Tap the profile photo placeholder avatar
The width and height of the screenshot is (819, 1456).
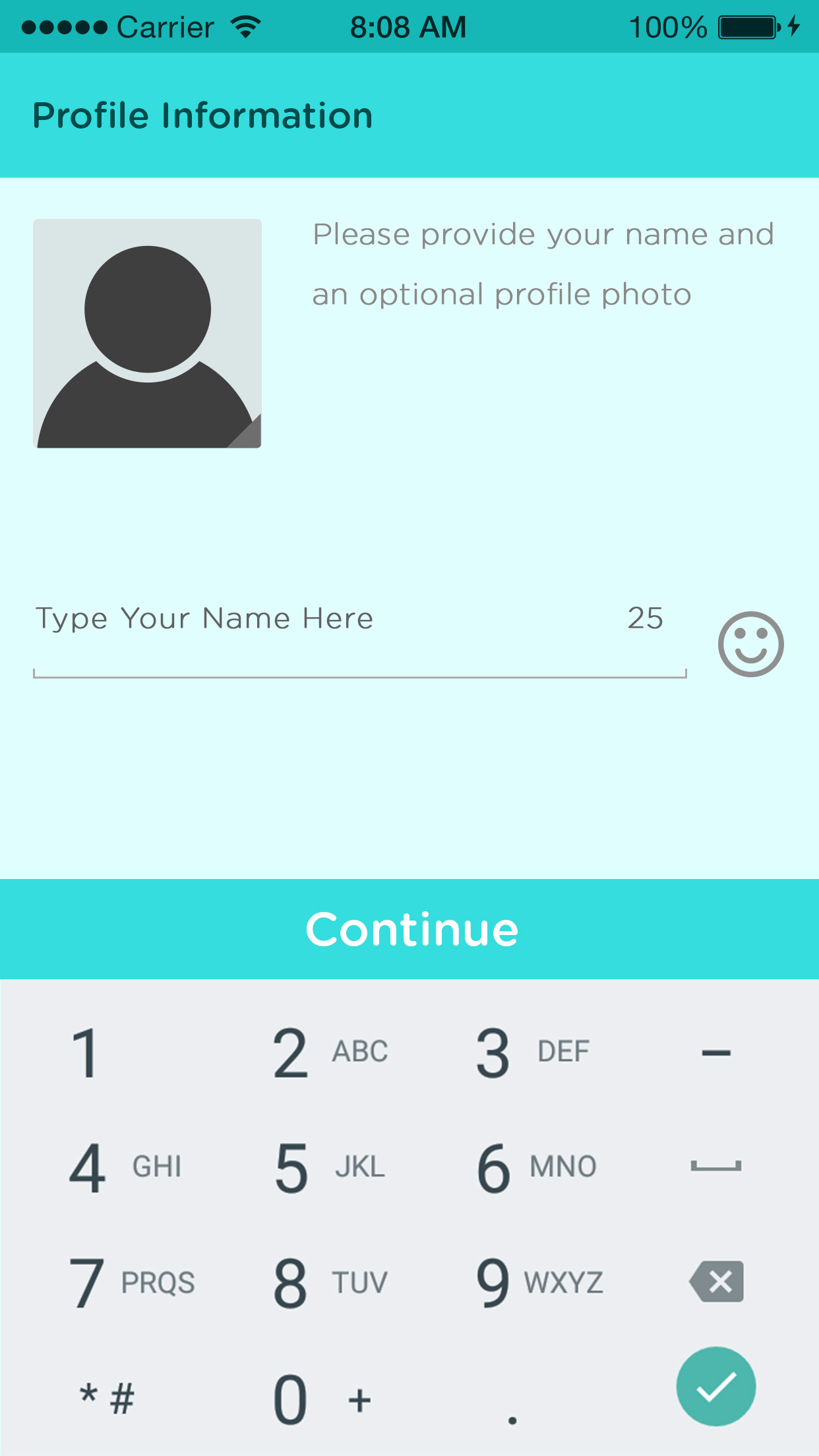pyautogui.click(x=147, y=334)
